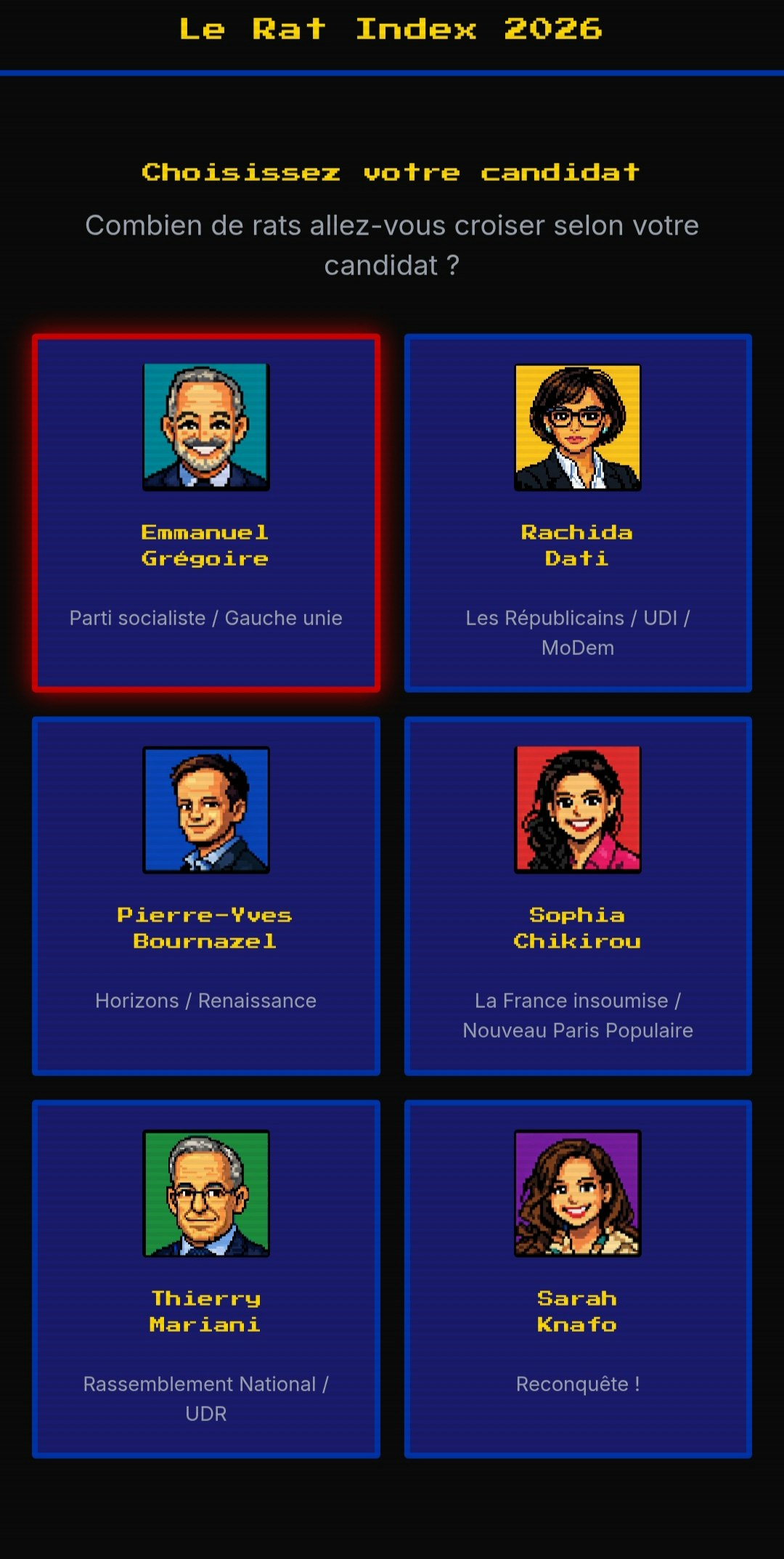The height and width of the screenshot is (1559, 784).
Task: Click the label Parti socialiste / Gauche unie
Action: tap(205, 618)
